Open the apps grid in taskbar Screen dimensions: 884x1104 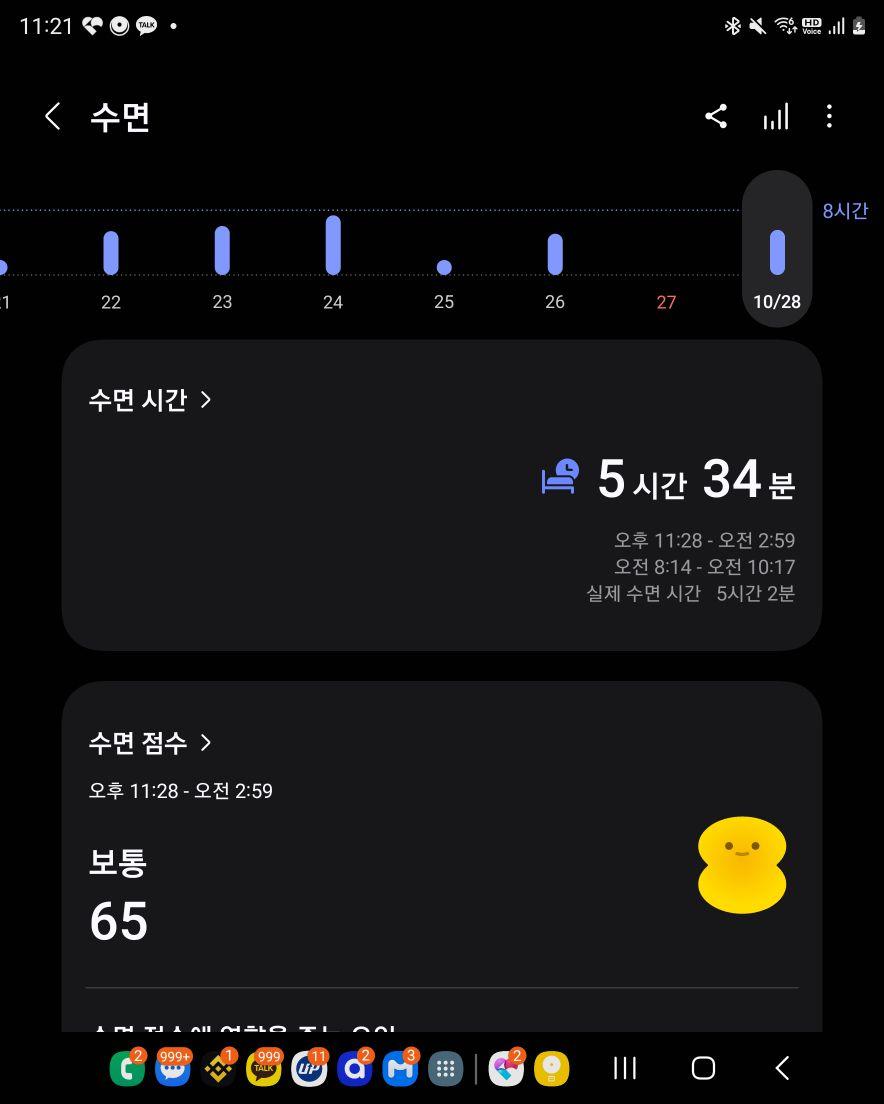tap(446, 1069)
